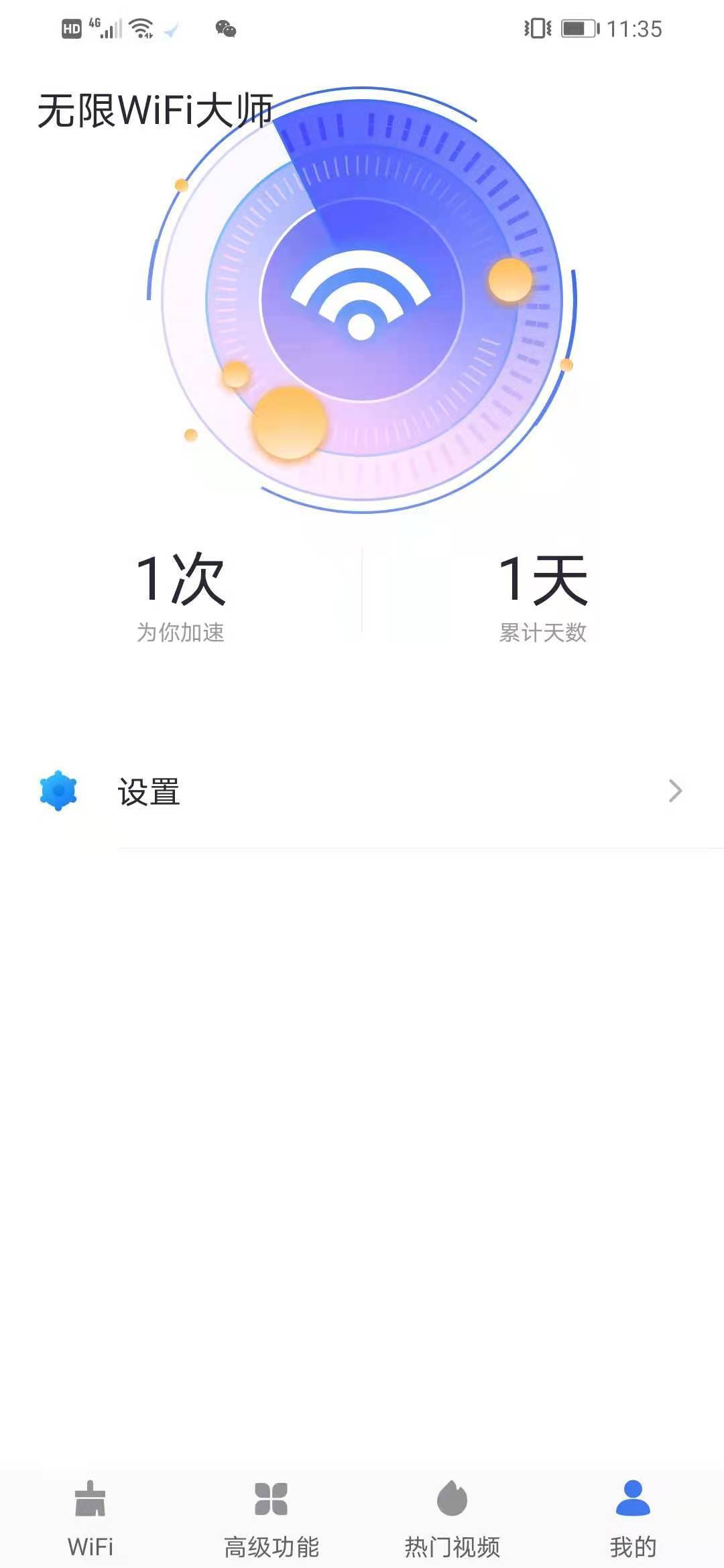Open the 热门视频 tab
This screenshot has height=1568, width=724.
tap(452, 1517)
